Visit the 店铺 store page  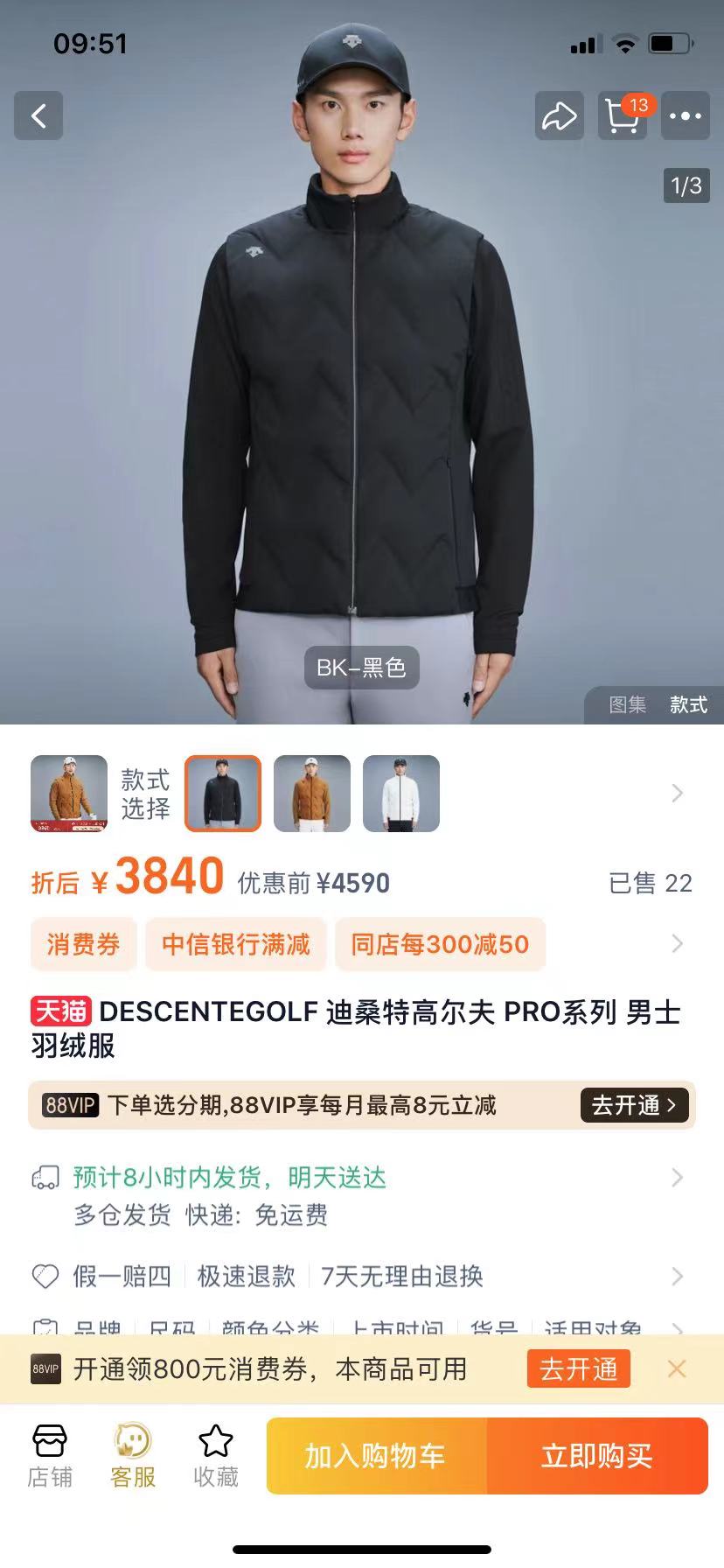50,1456
